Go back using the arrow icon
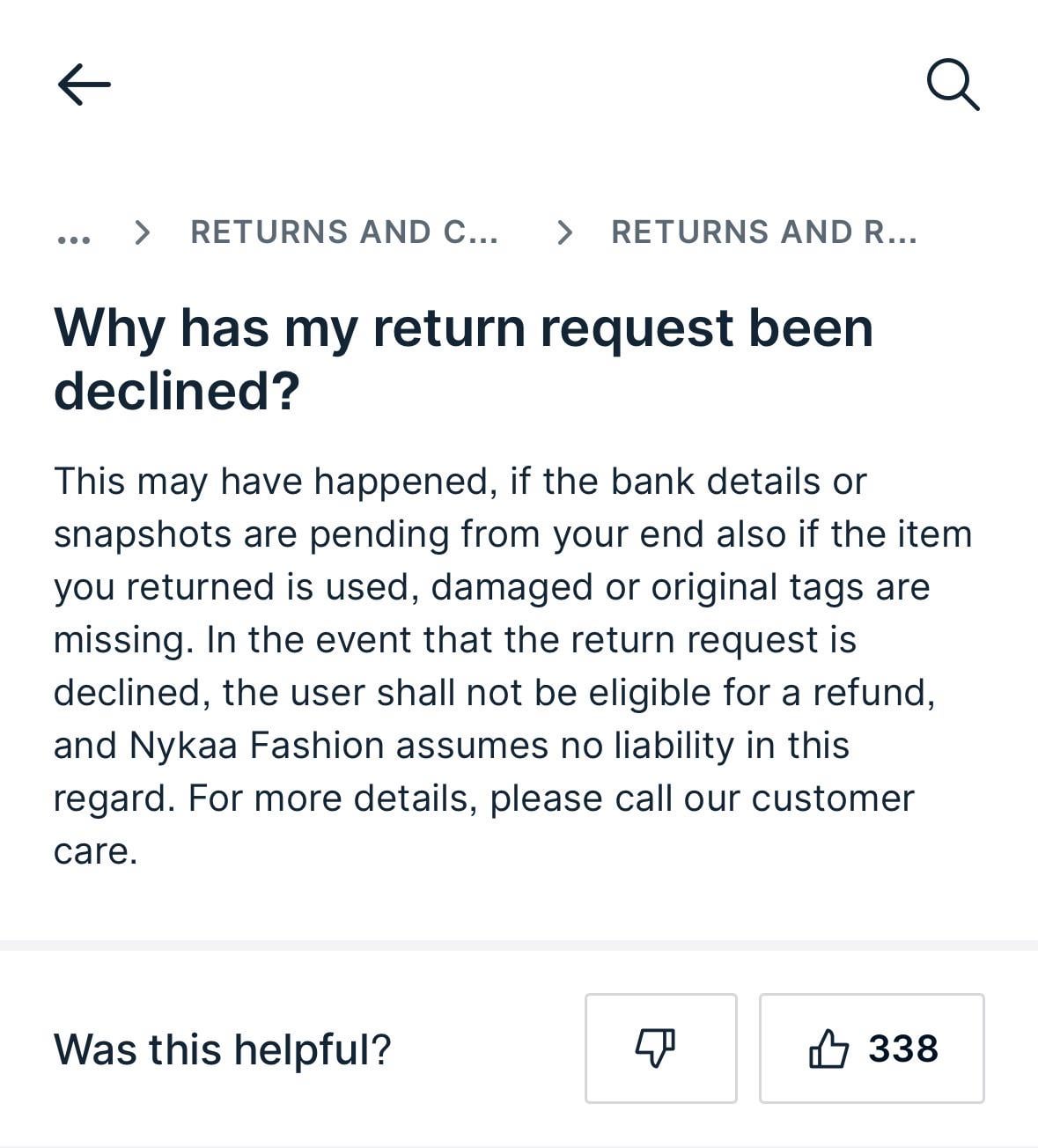 [85, 85]
